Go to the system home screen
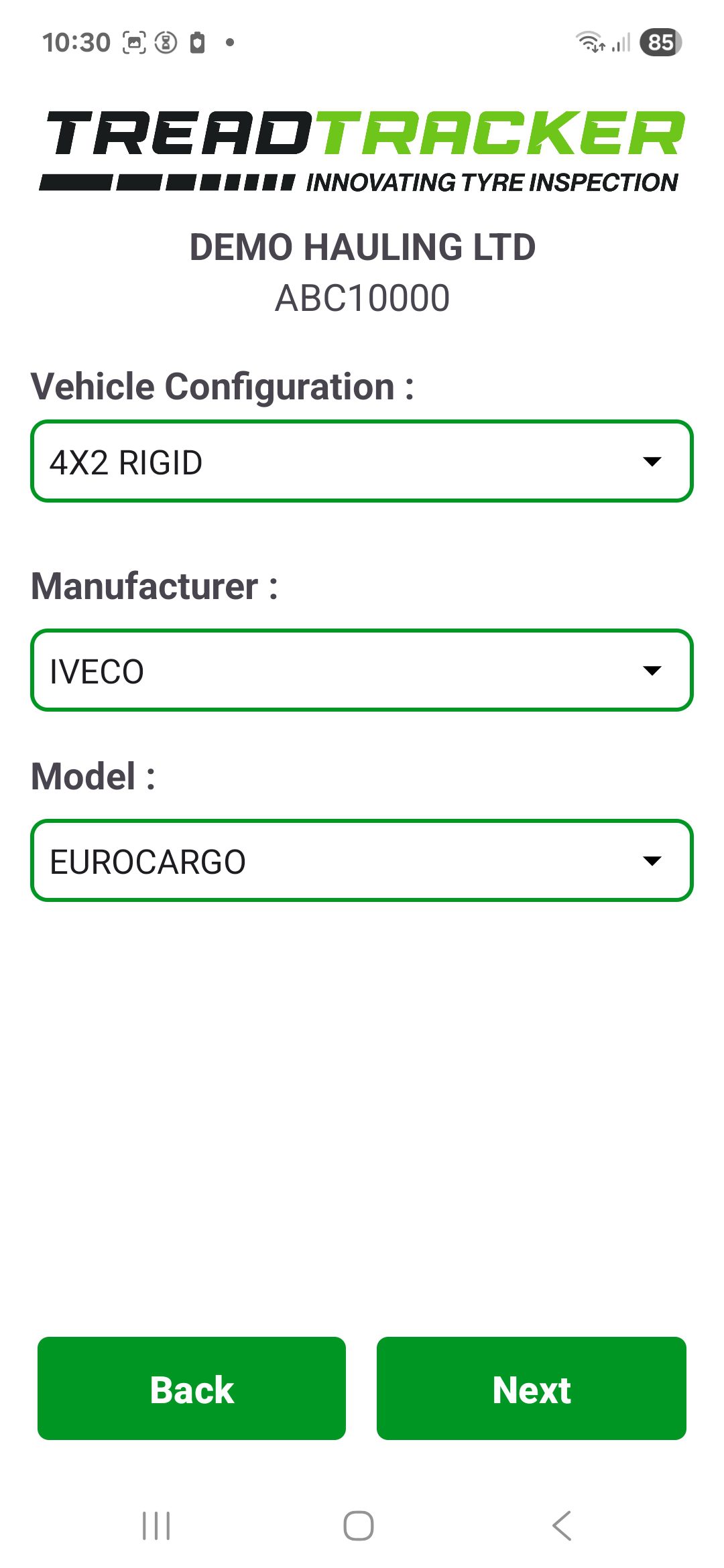The image size is (724, 1568). [359, 1526]
